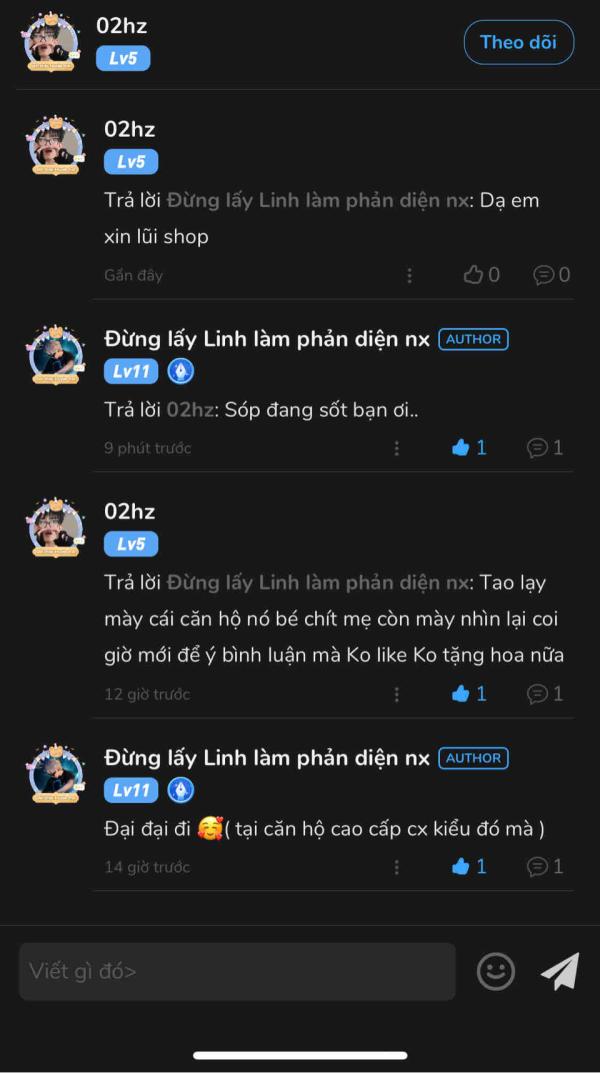Viewport: 600px width, 1073px height.
Task: Open the emoji picker
Action: point(495,971)
